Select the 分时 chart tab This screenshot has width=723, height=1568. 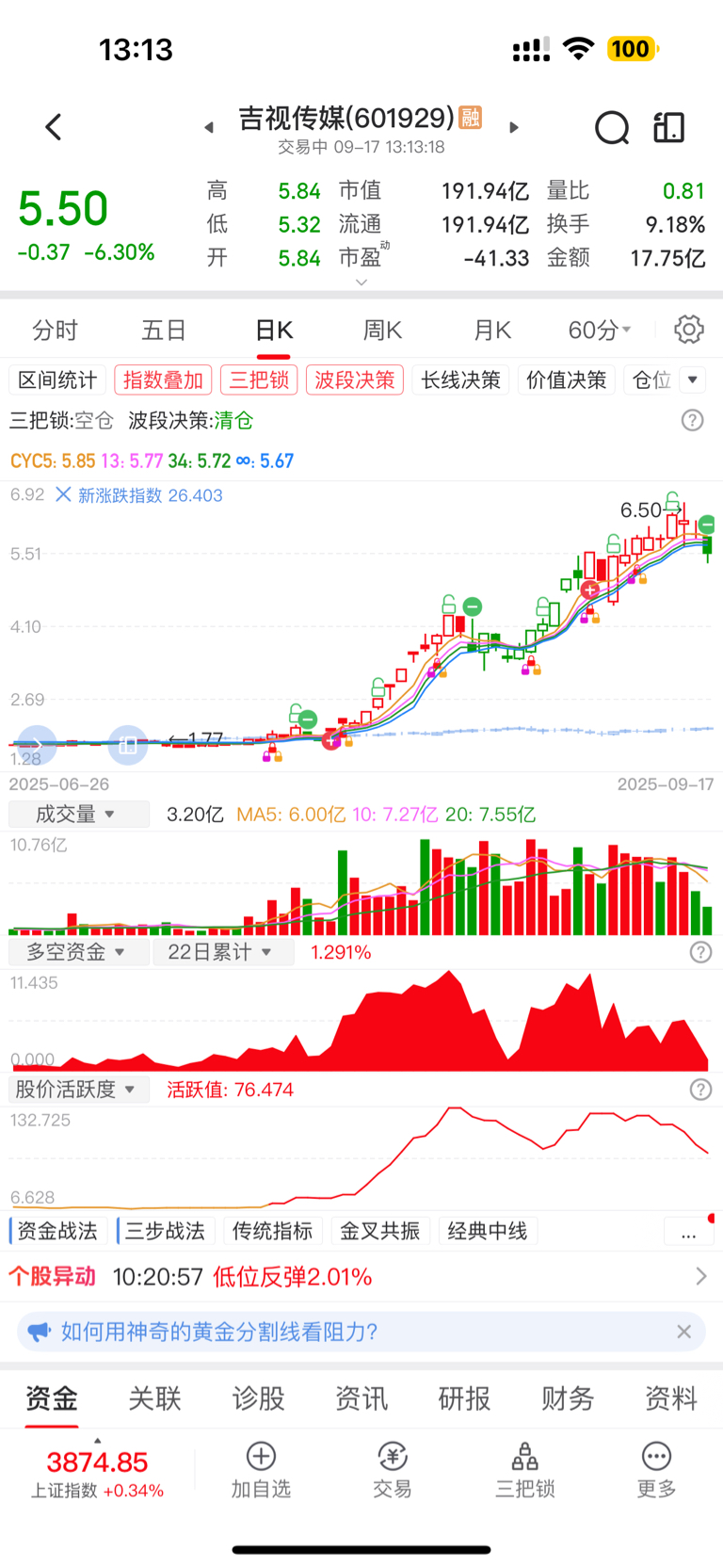(x=55, y=331)
